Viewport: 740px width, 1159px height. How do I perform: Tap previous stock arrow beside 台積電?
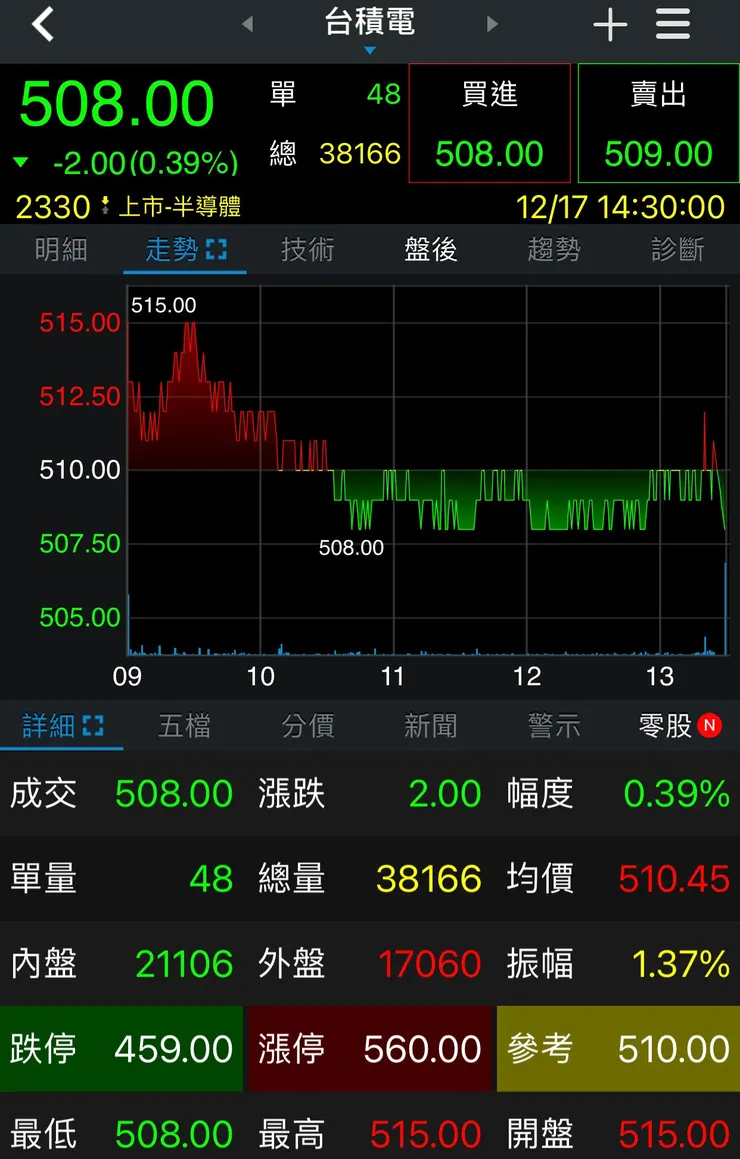246,22
